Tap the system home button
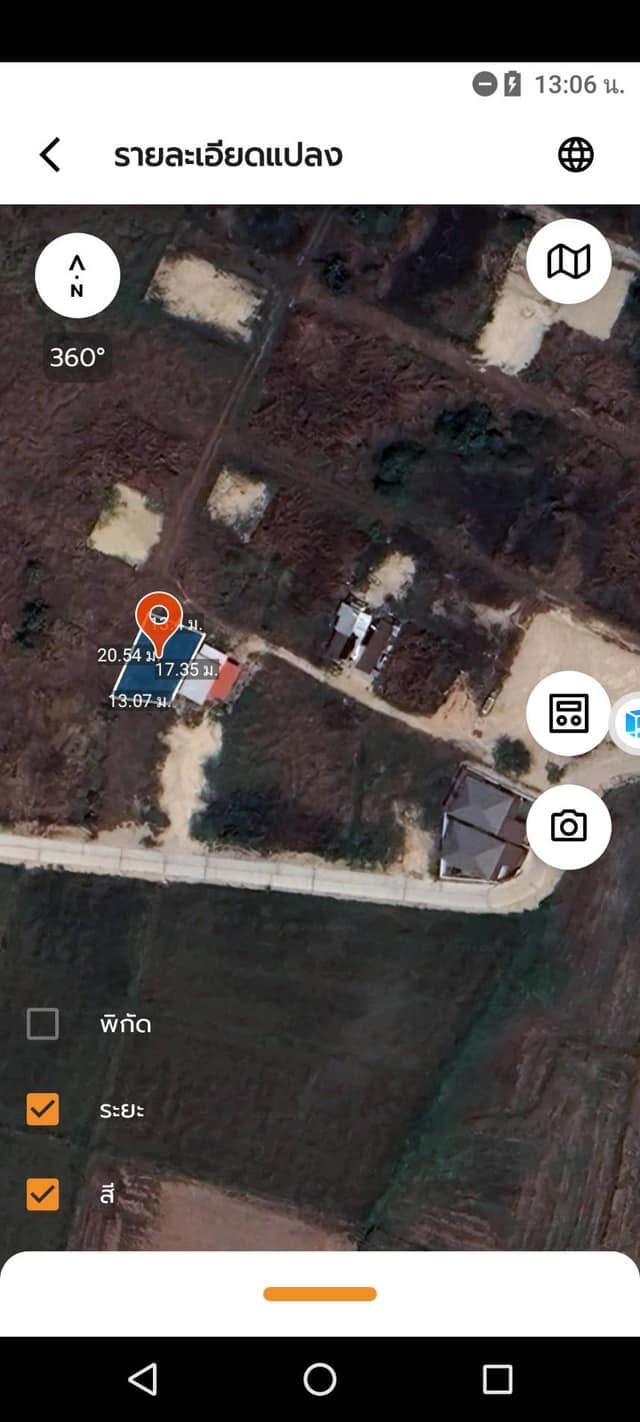 [320, 1379]
